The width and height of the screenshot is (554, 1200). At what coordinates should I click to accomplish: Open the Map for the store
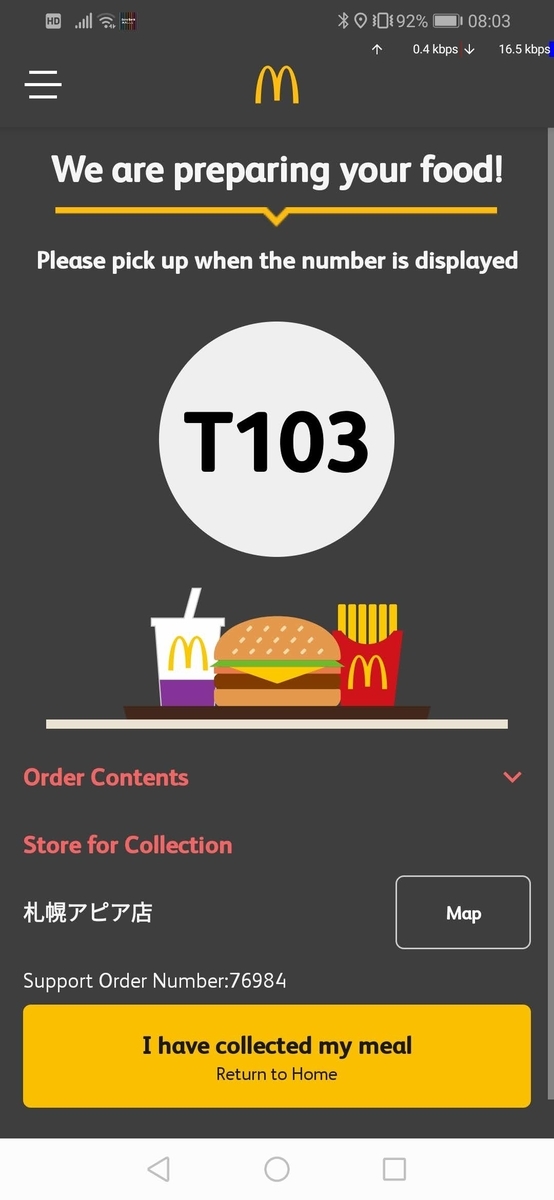click(463, 912)
